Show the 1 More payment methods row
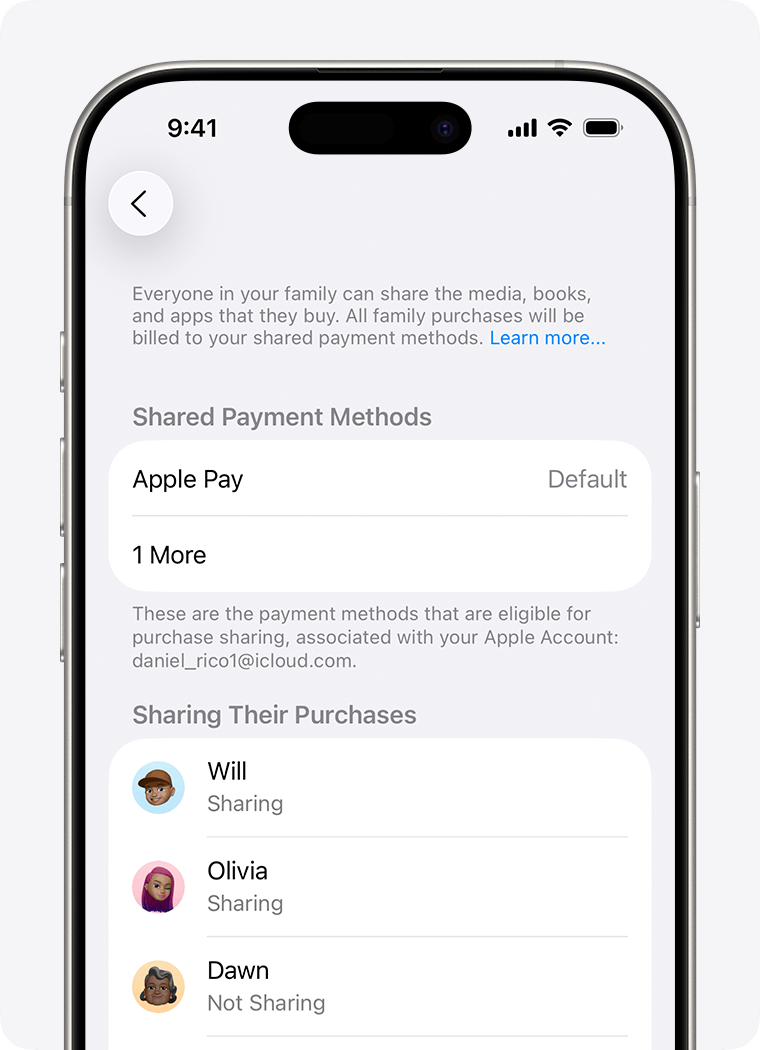Viewport: 760px width, 1050px height. click(379, 555)
